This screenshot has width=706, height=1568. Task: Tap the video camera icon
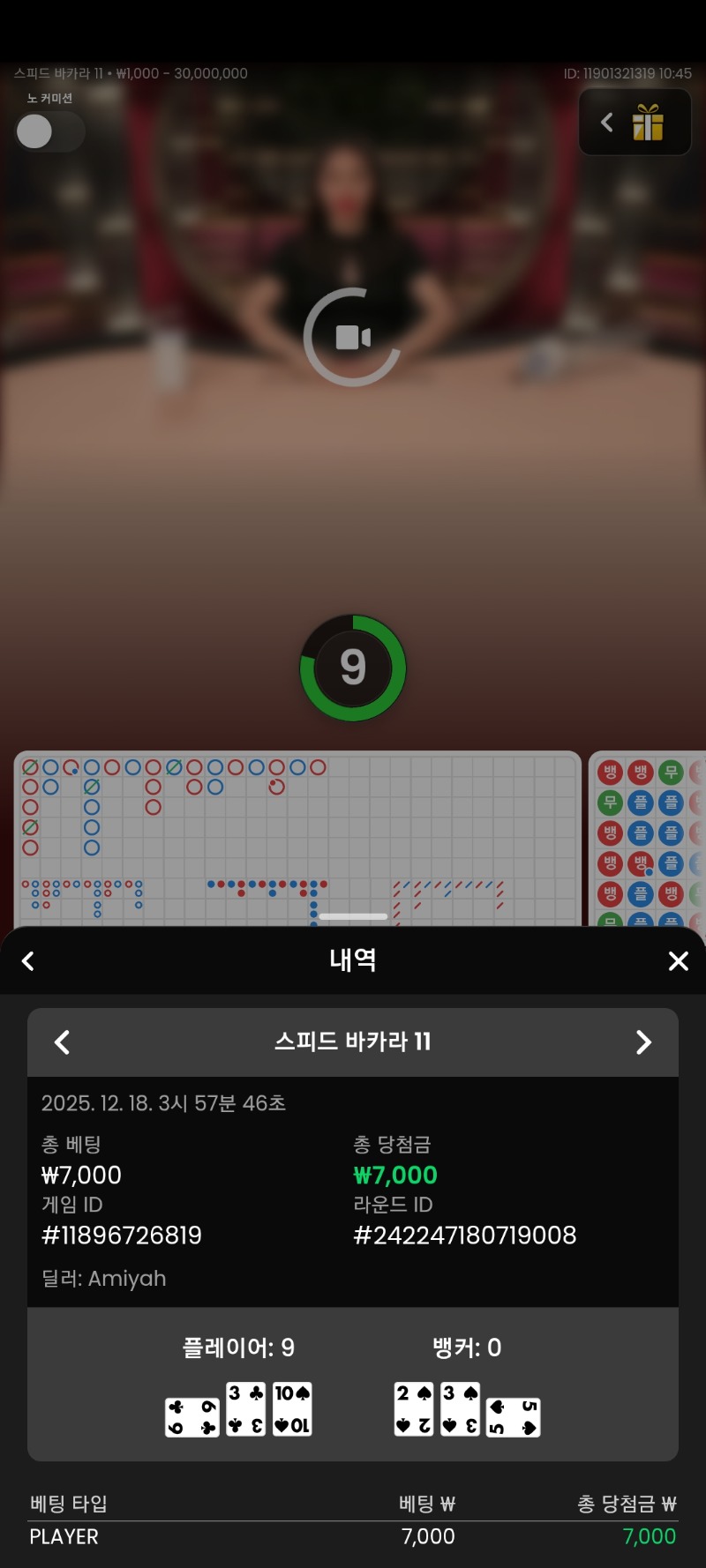[x=353, y=337]
